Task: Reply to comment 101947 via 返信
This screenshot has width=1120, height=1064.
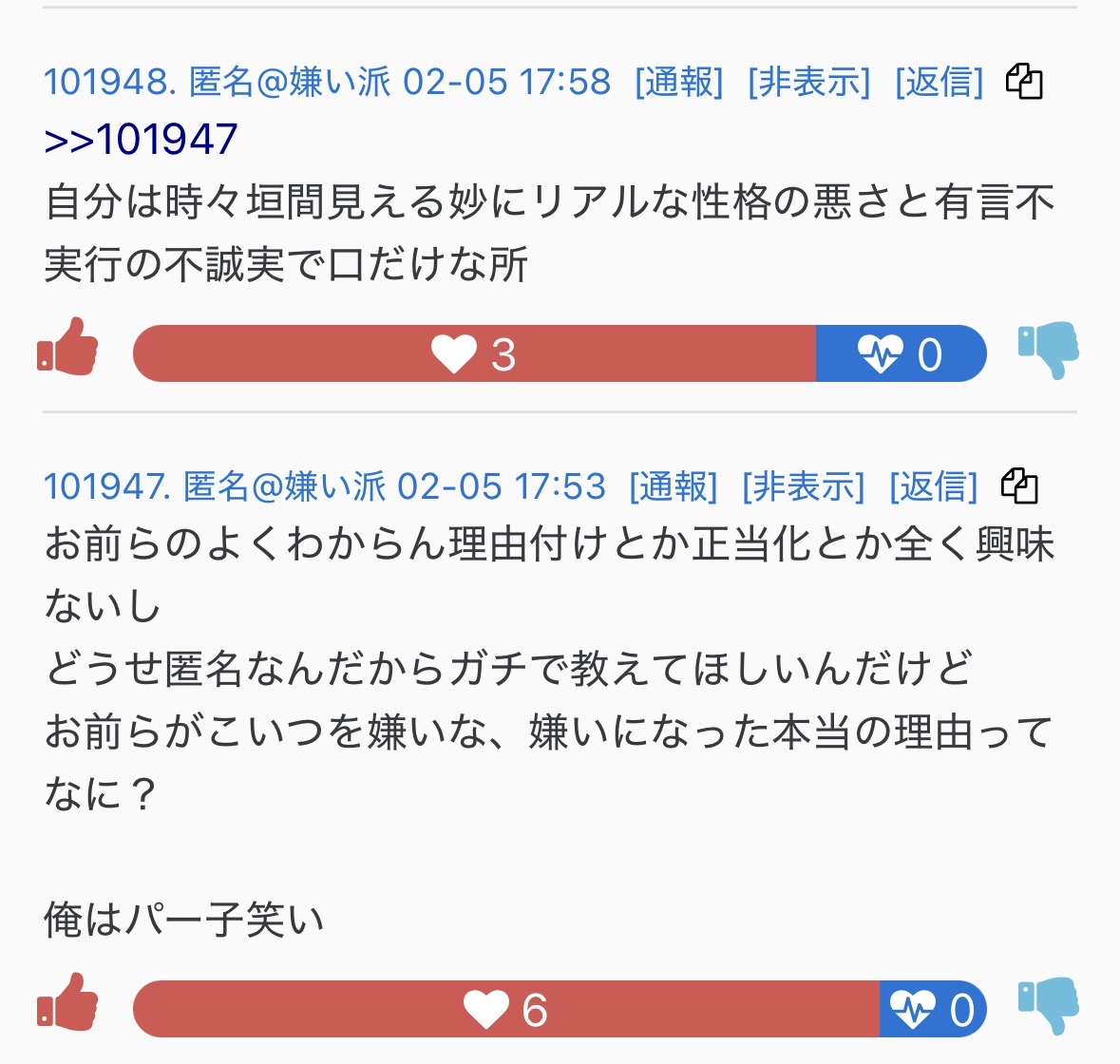Action: (933, 486)
